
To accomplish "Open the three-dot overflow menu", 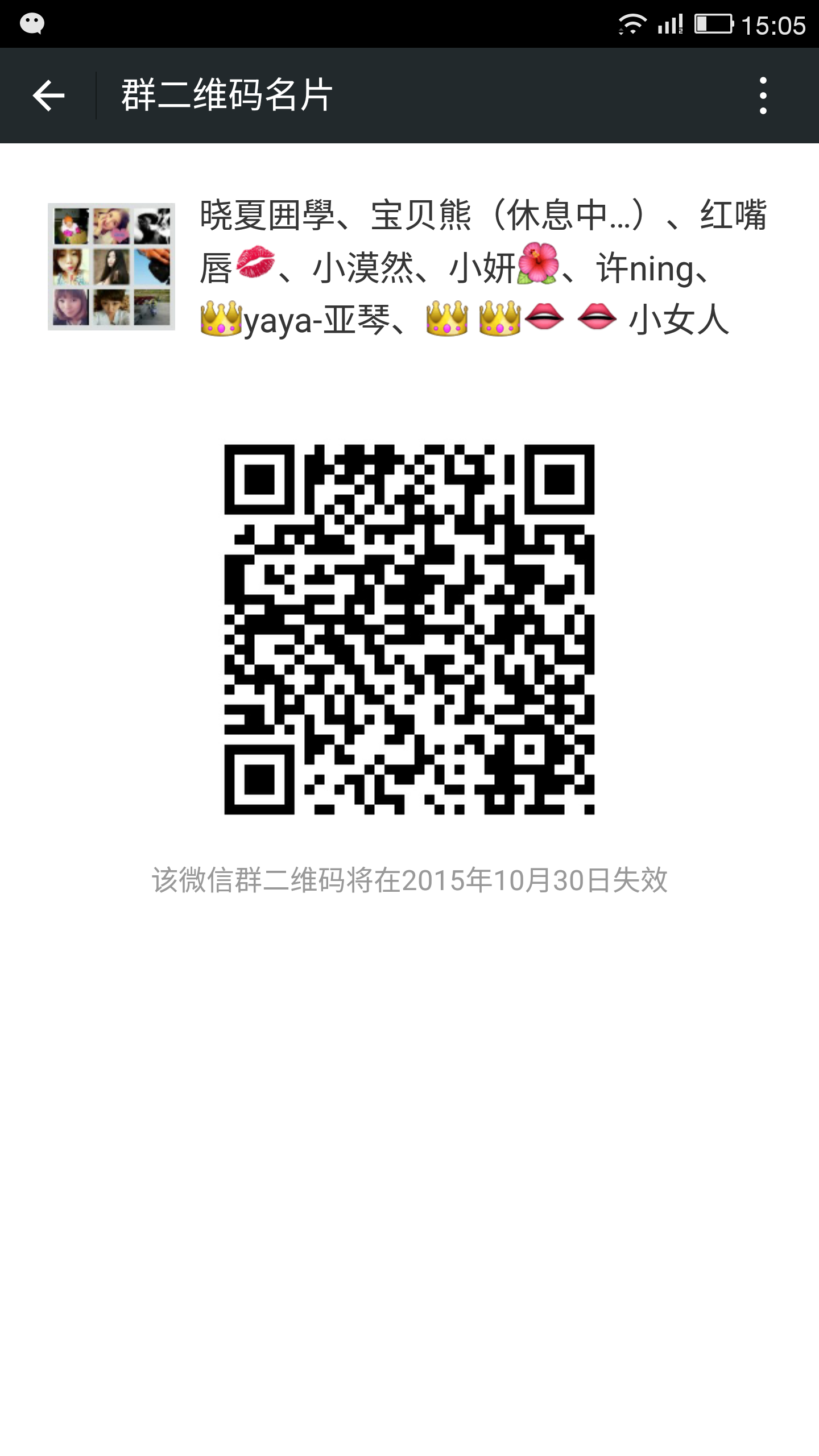I will tap(763, 96).
